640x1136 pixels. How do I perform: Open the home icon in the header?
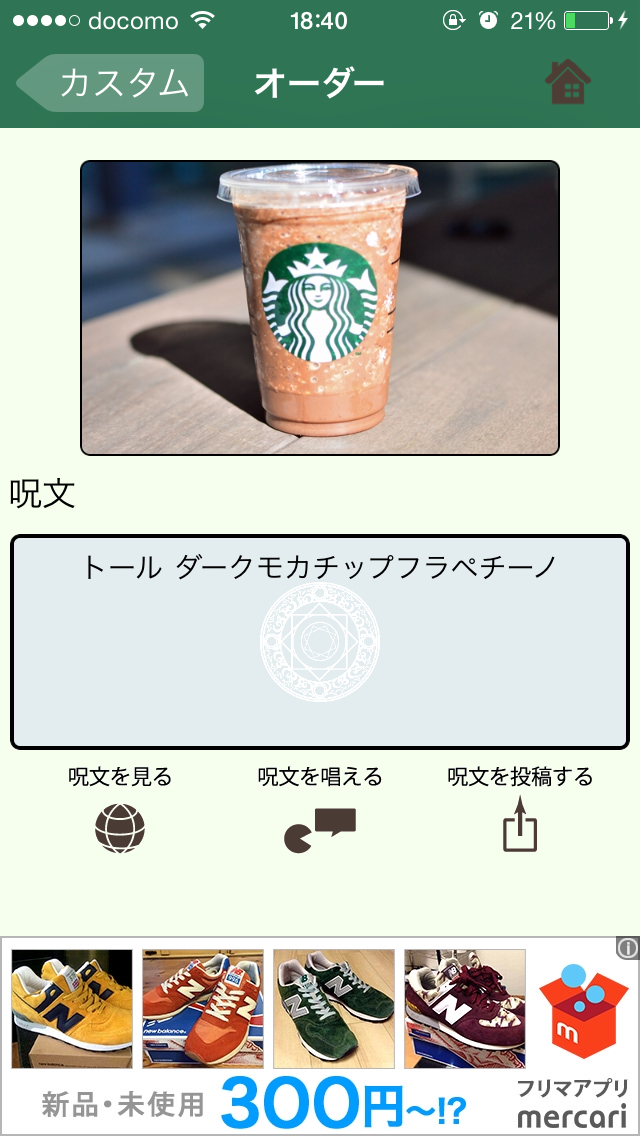point(568,83)
